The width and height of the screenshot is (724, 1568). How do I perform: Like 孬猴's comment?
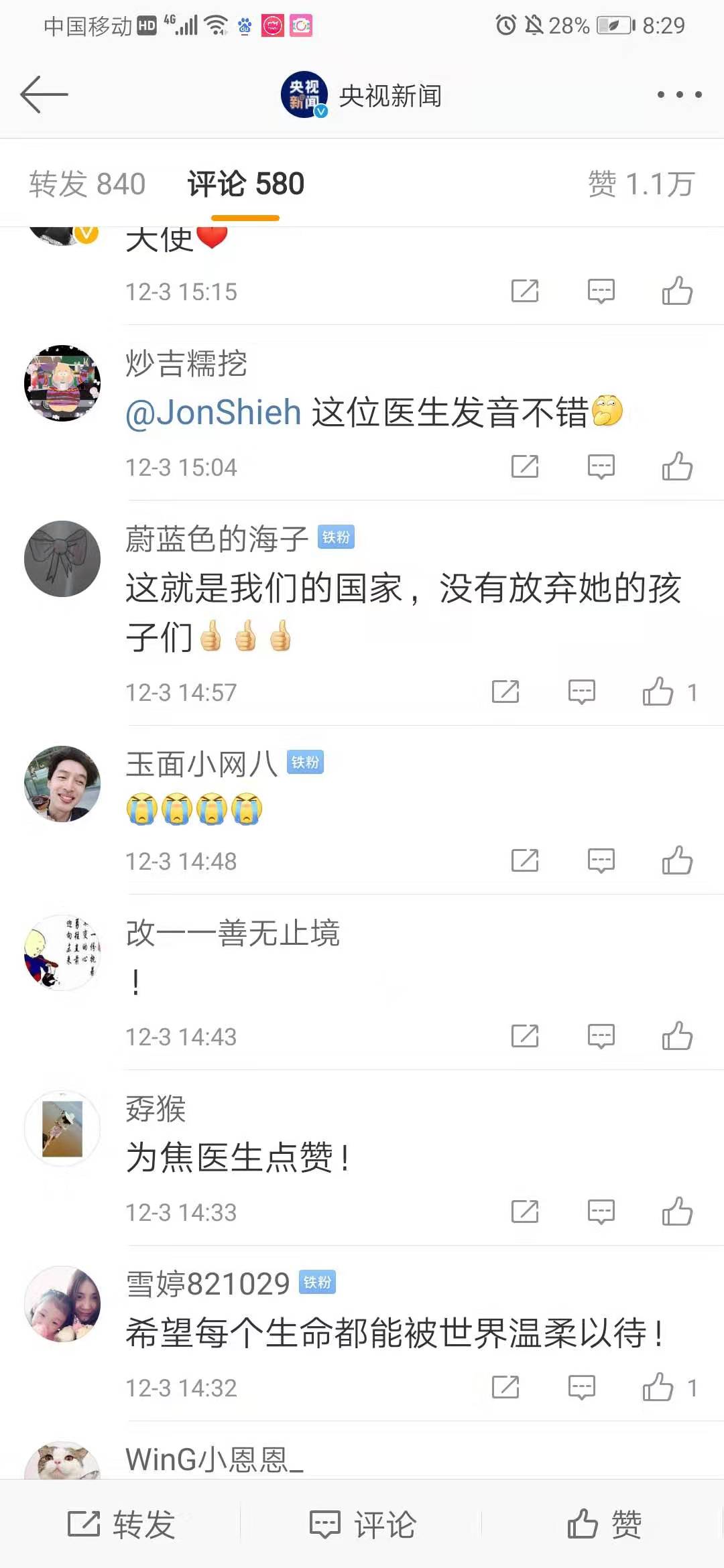[677, 1212]
